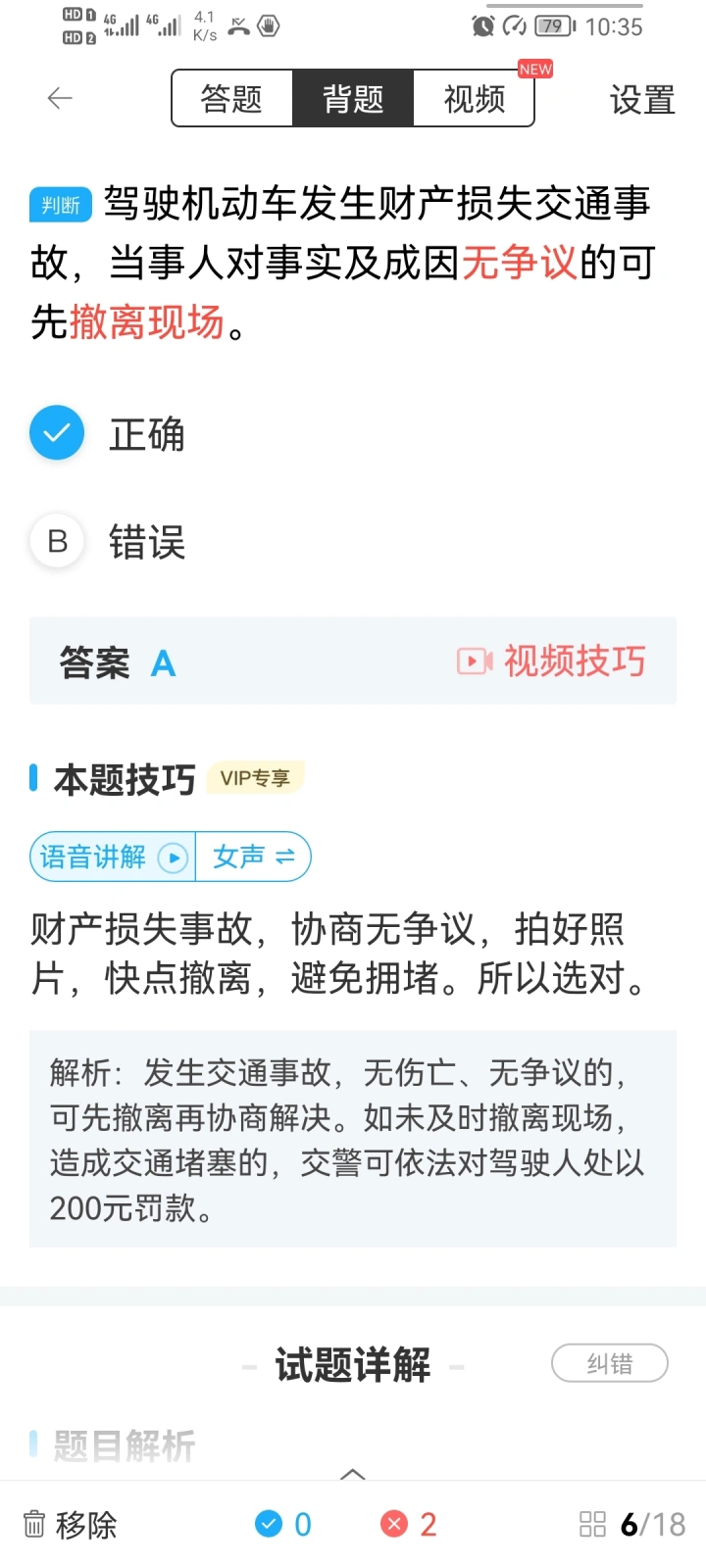Viewport: 706px width, 1568px height.
Task: Report an error with 纠错
Action: [x=609, y=1363]
